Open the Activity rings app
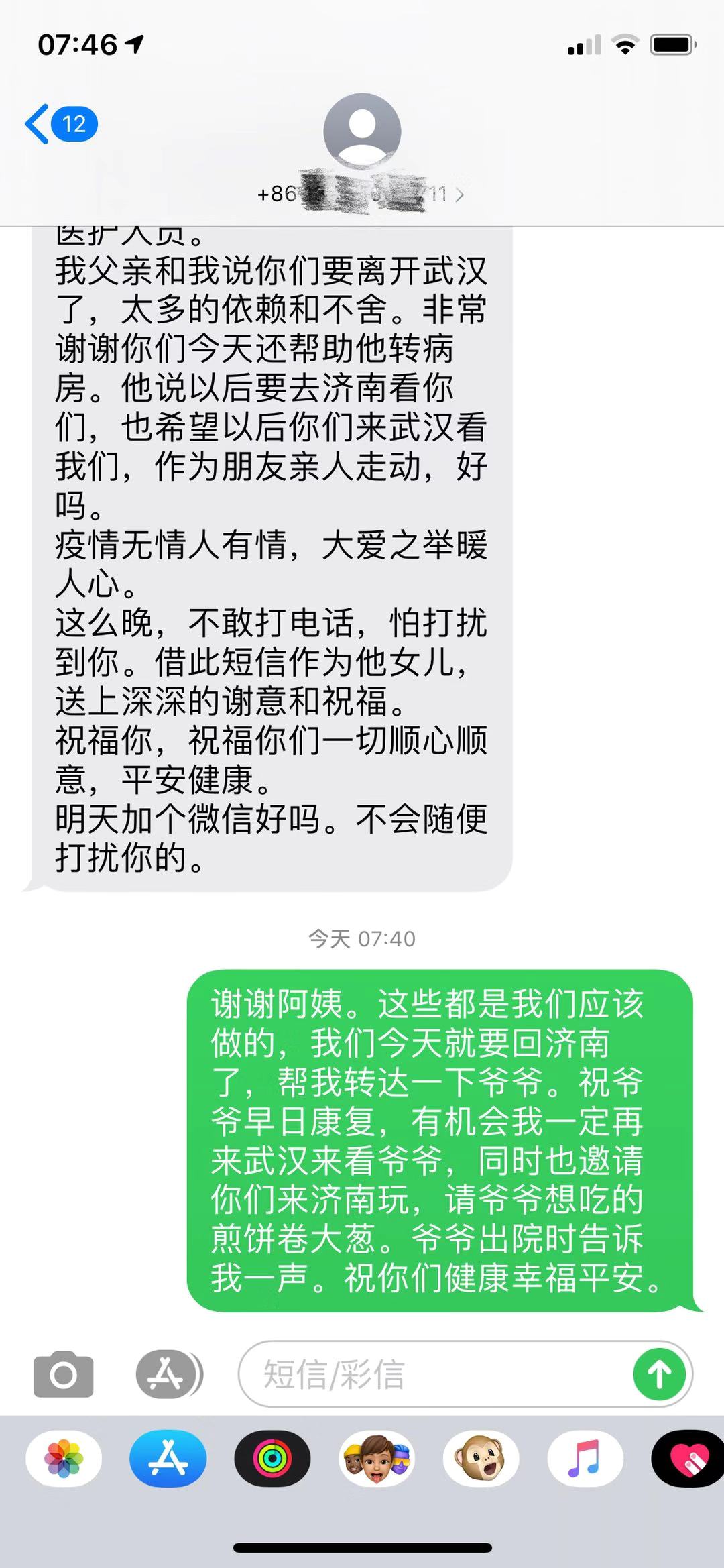This screenshot has width=724, height=1568. click(x=272, y=1459)
